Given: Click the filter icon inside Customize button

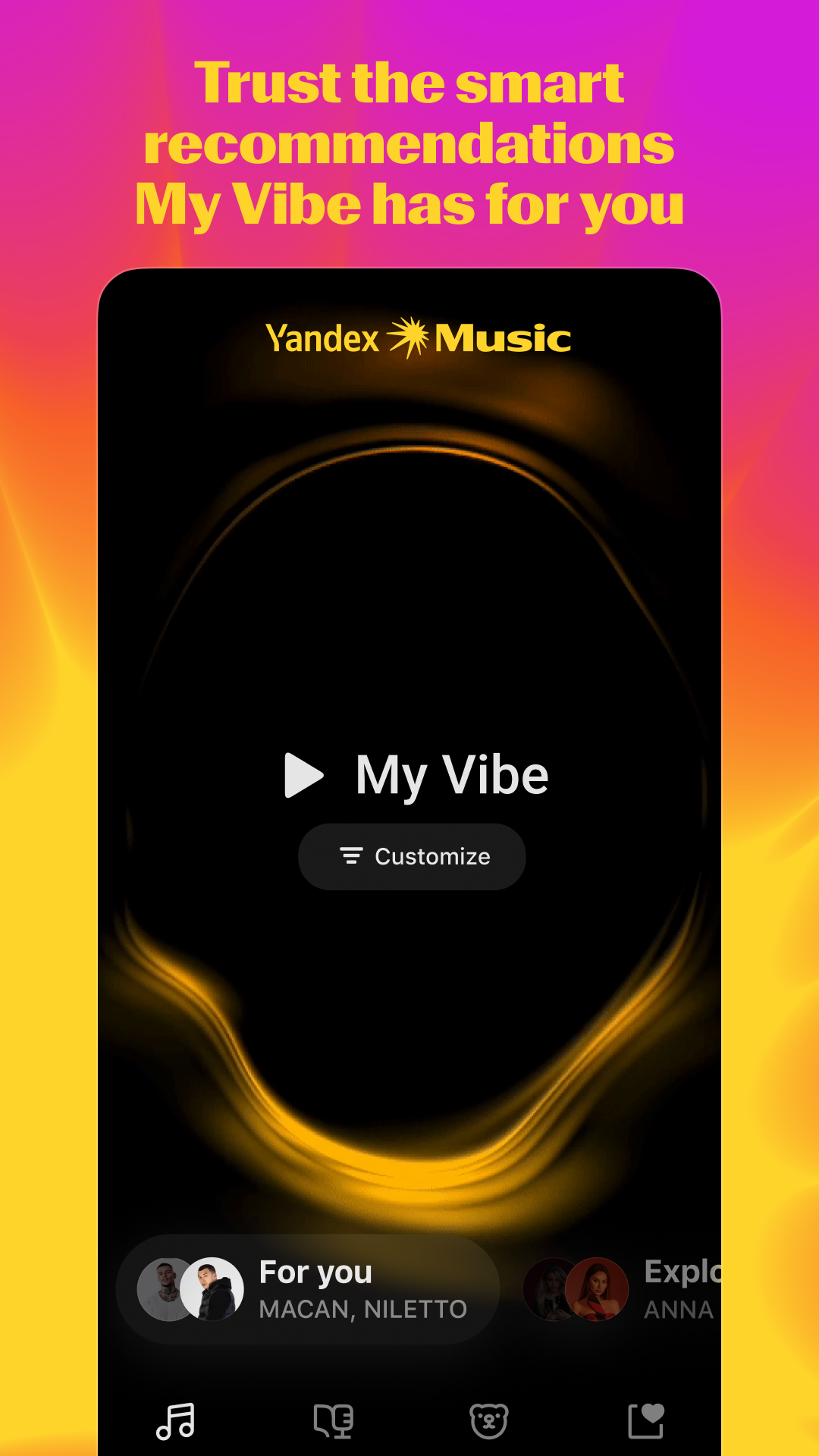Looking at the screenshot, I should pyautogui.click(x=351, y=856).
